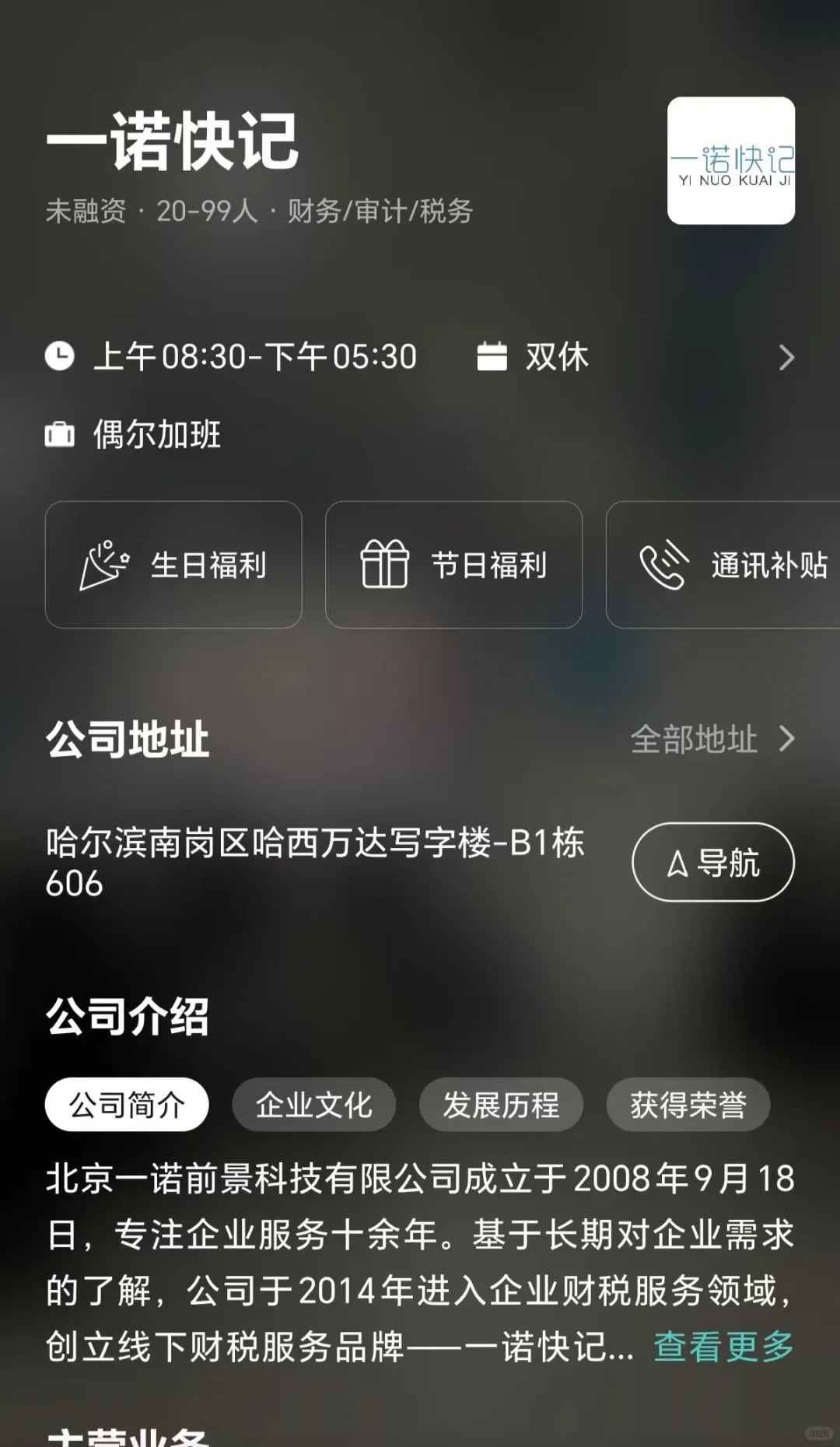840x1447 pixels.
Task: Switch to the 获得荣誉 tab
Action: point(688,1105)
